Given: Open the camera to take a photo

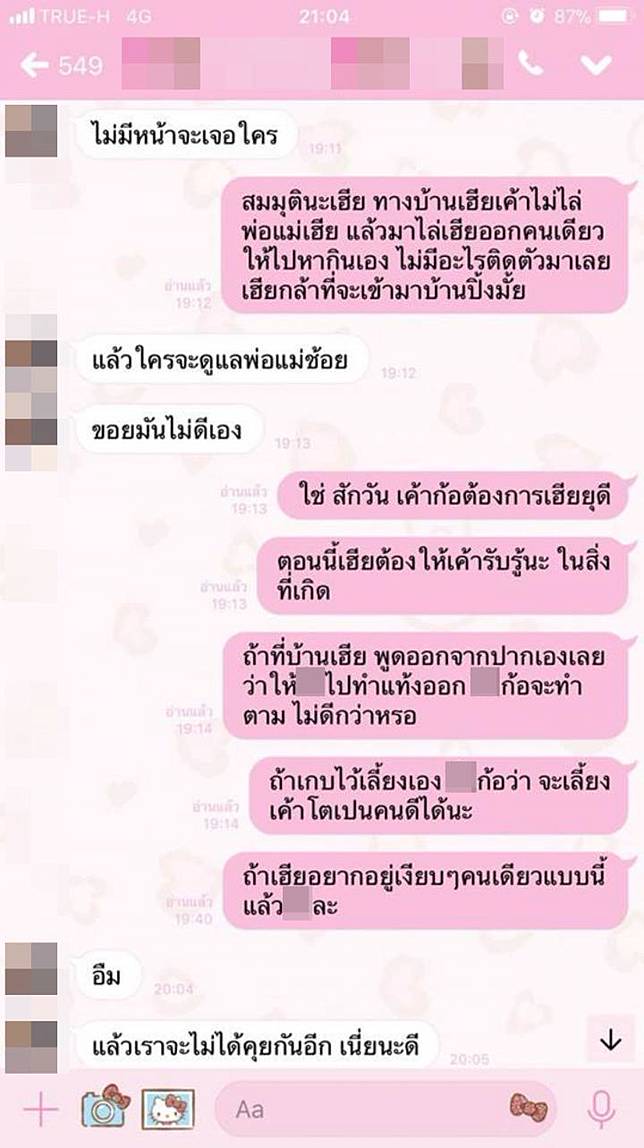Looking at the screenshot, I should [x=103, y=1107].
